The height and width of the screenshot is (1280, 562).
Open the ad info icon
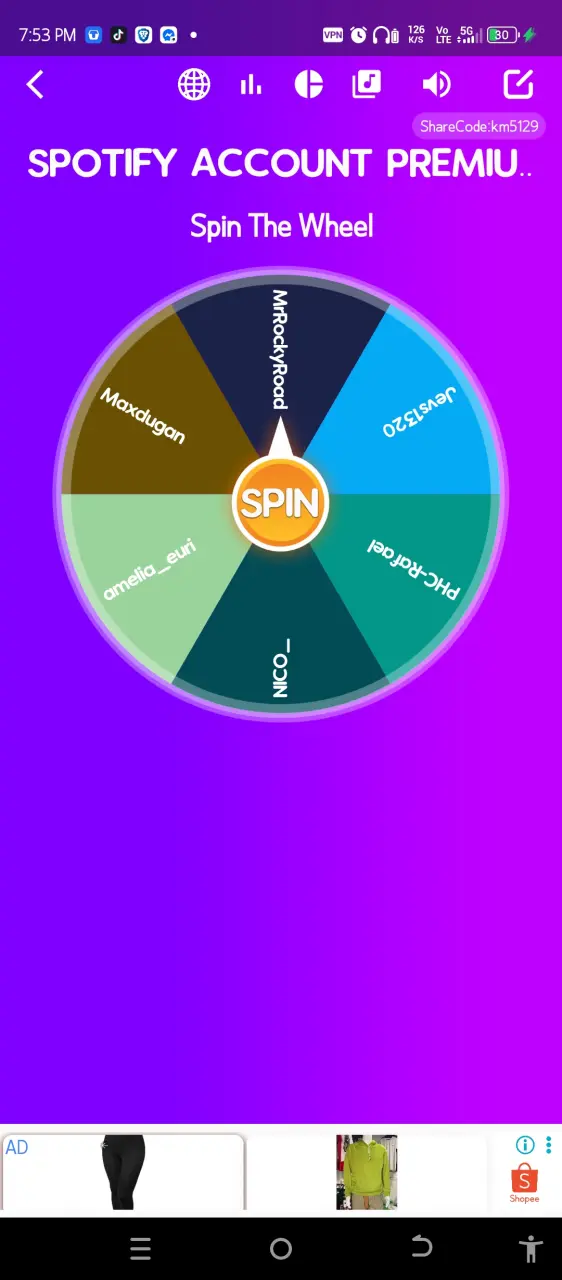525,1145
